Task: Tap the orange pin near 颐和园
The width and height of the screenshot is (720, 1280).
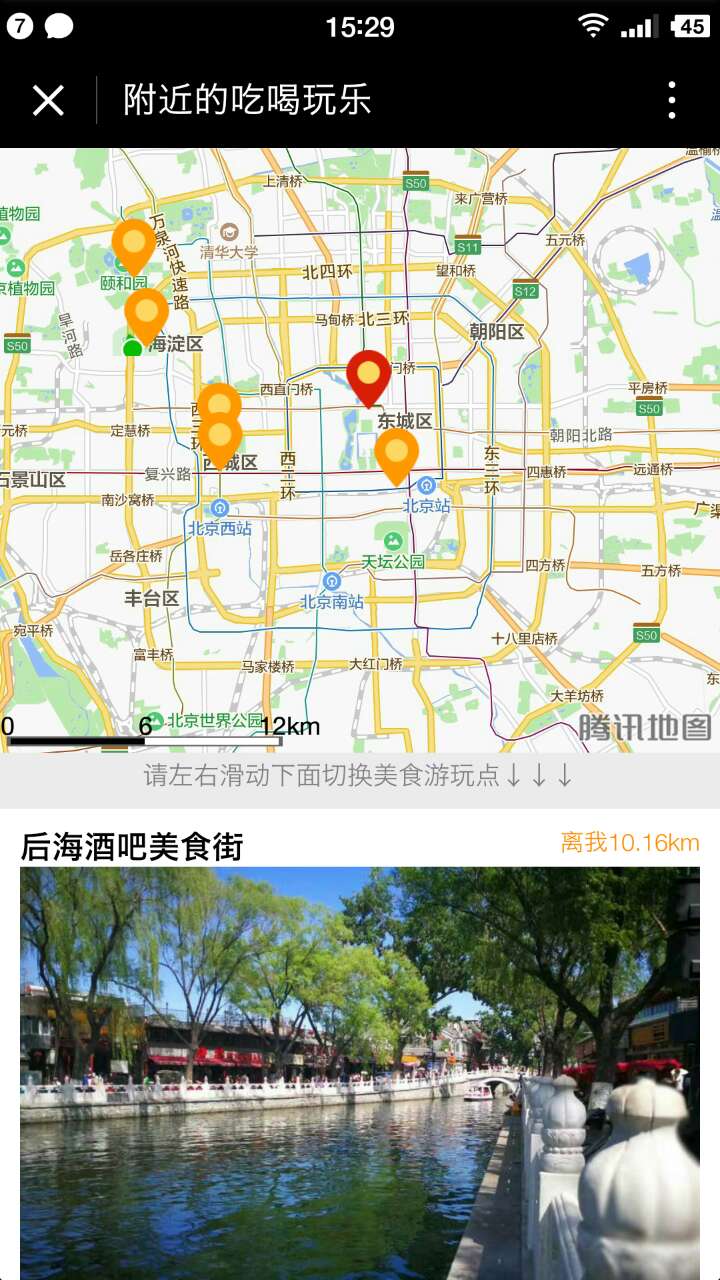Action: pyautogui.click(x=133, y=247)
